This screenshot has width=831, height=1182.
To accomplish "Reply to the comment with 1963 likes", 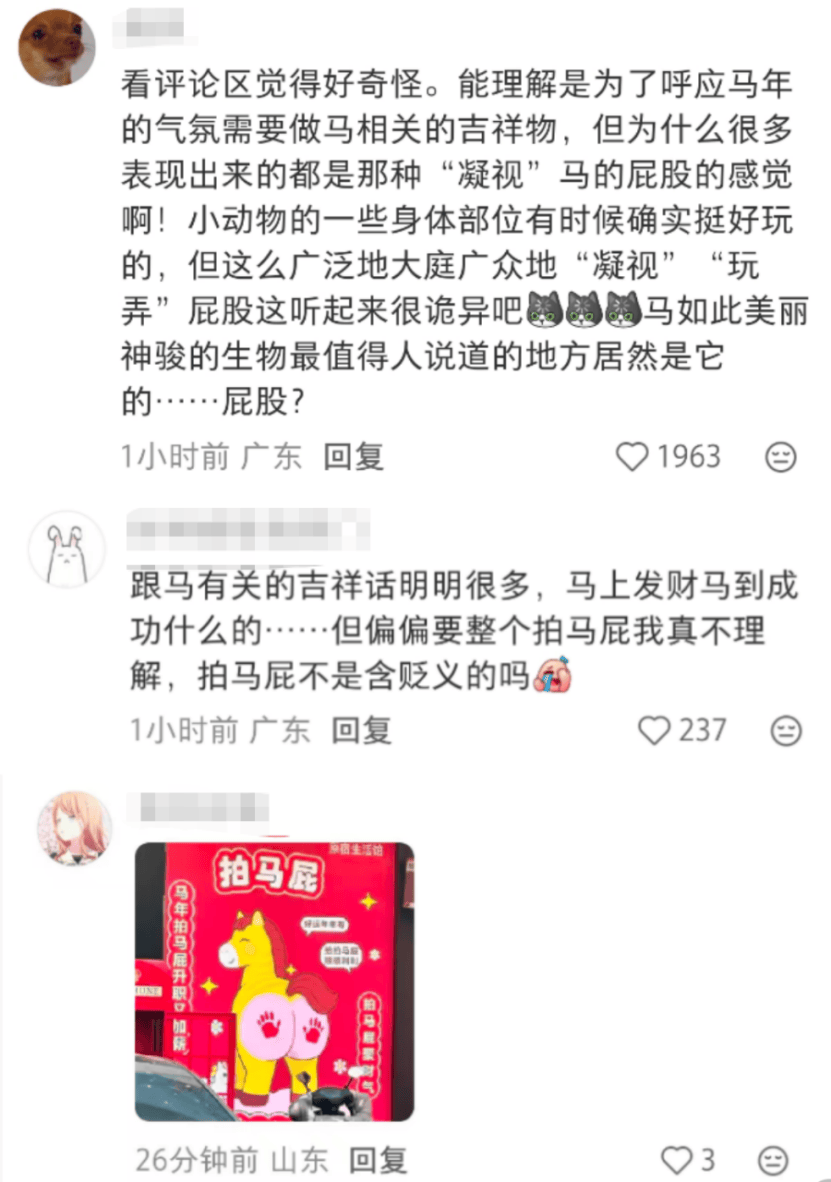I will coord(353,457).
